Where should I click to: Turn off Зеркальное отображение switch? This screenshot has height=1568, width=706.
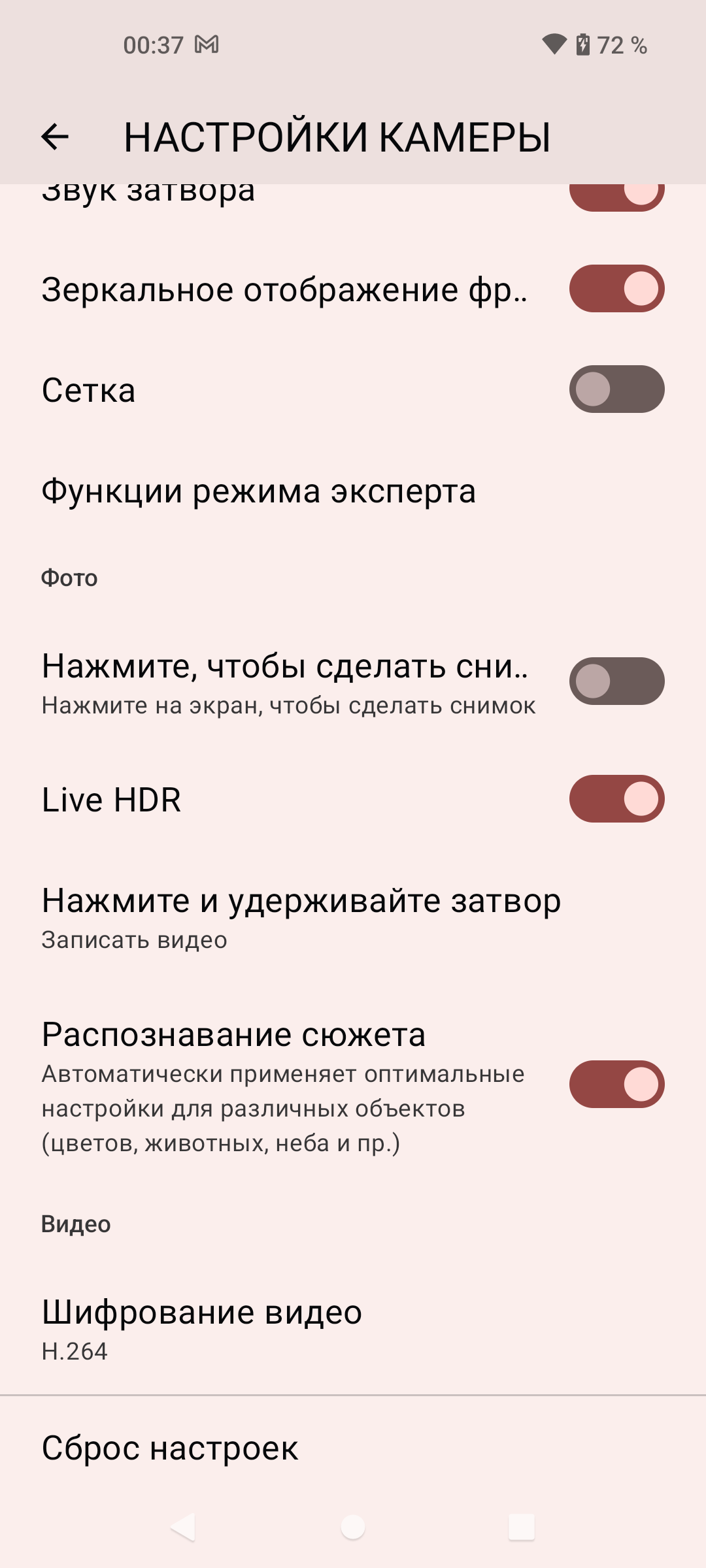tap(616, 289)
